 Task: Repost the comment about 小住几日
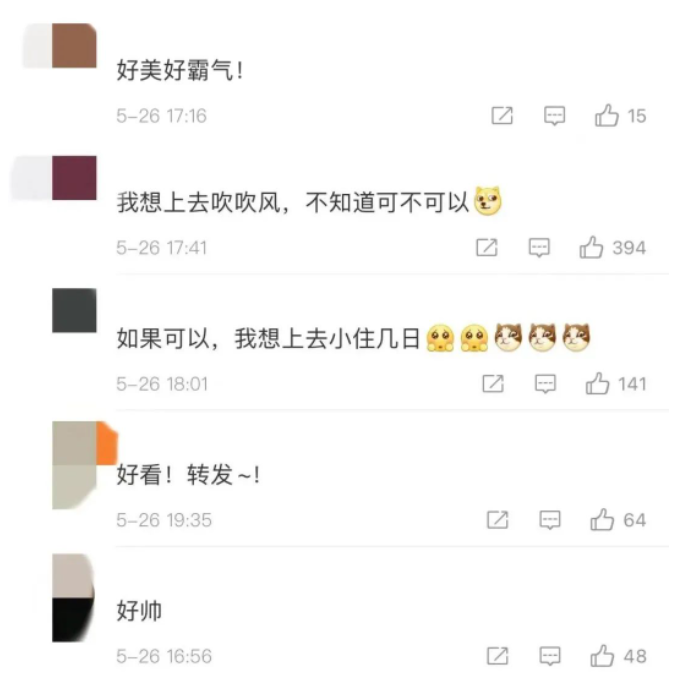pos(493,383)
